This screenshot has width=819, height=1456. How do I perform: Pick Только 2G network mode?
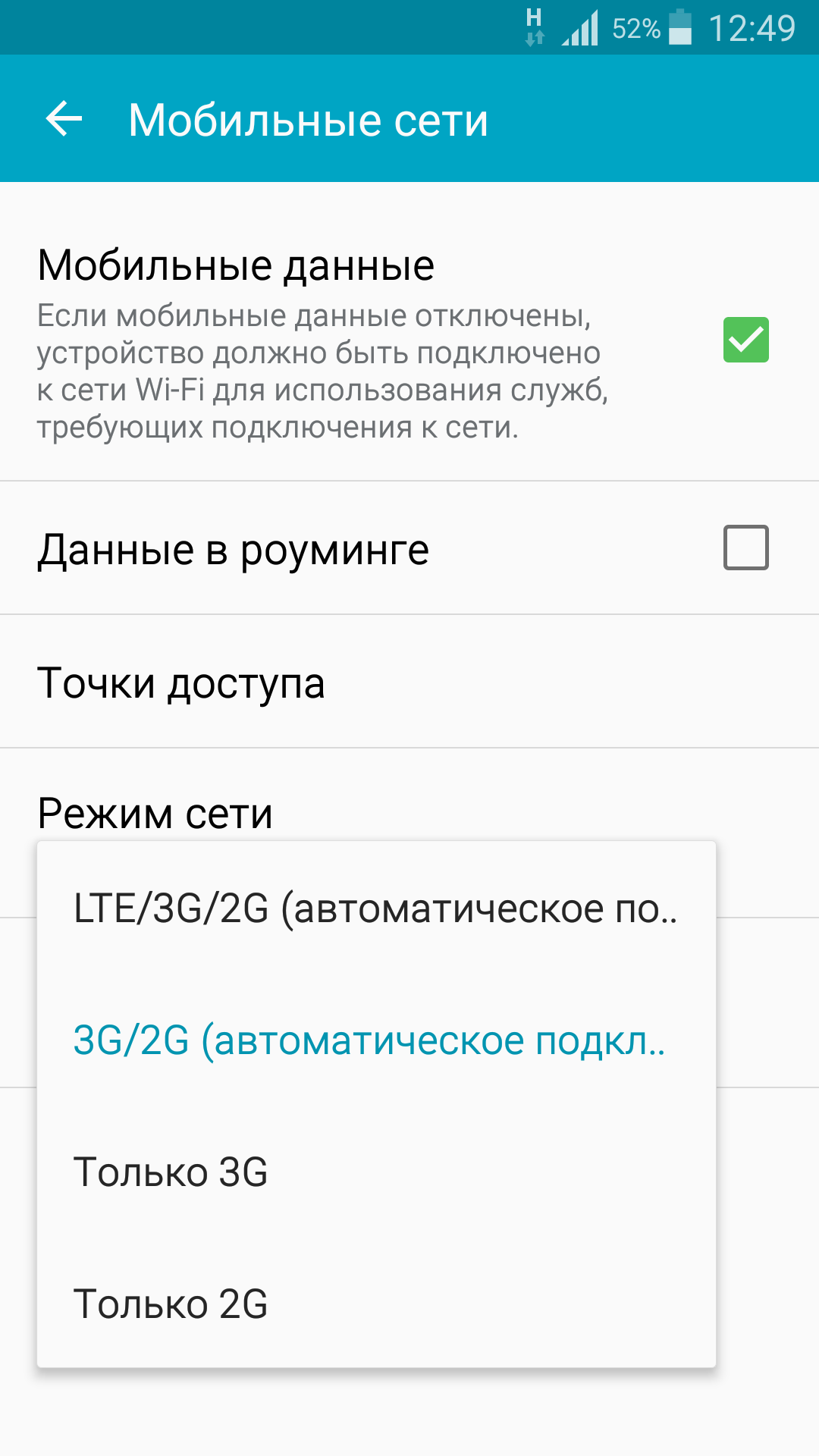pyautogui.click(x=171, y=1304)
